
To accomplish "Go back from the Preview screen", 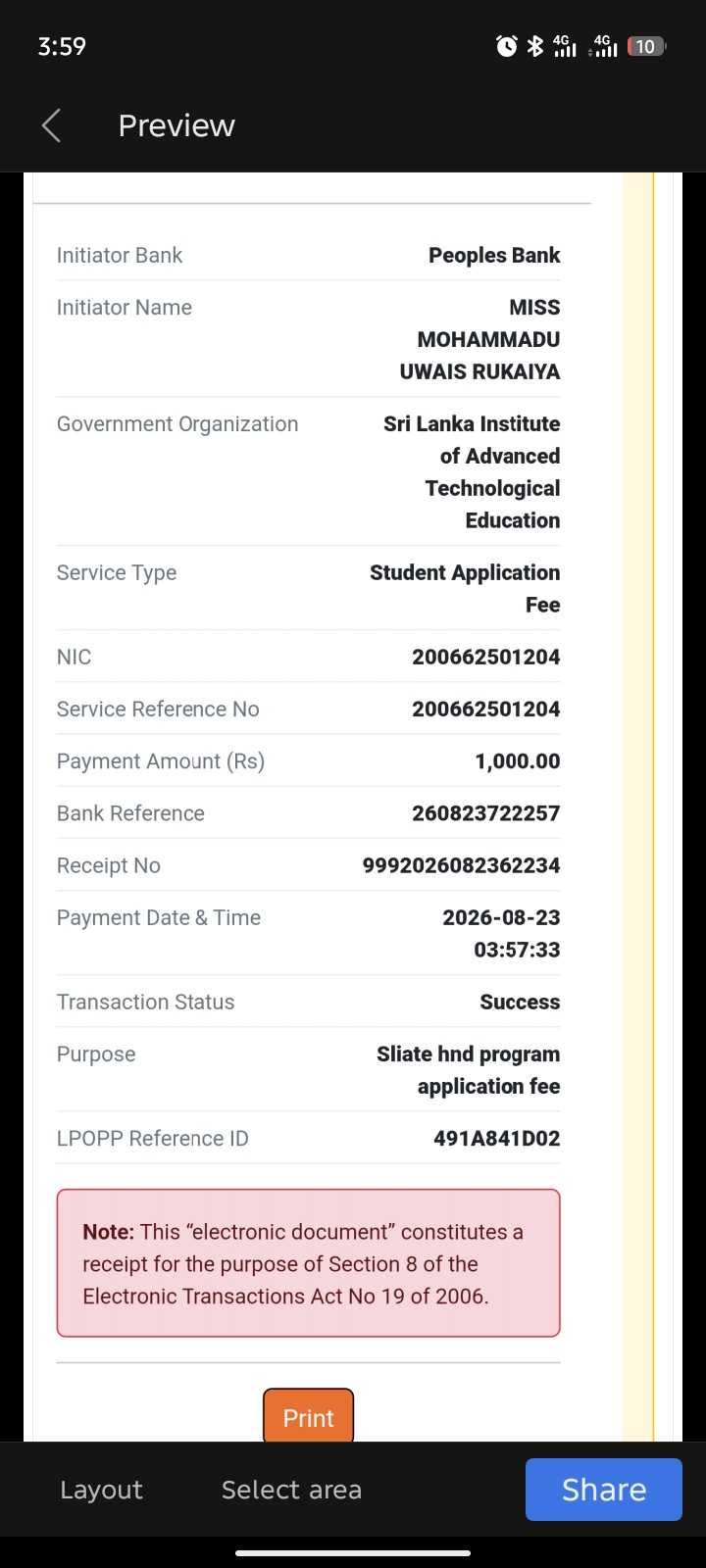I will point(52,125).
